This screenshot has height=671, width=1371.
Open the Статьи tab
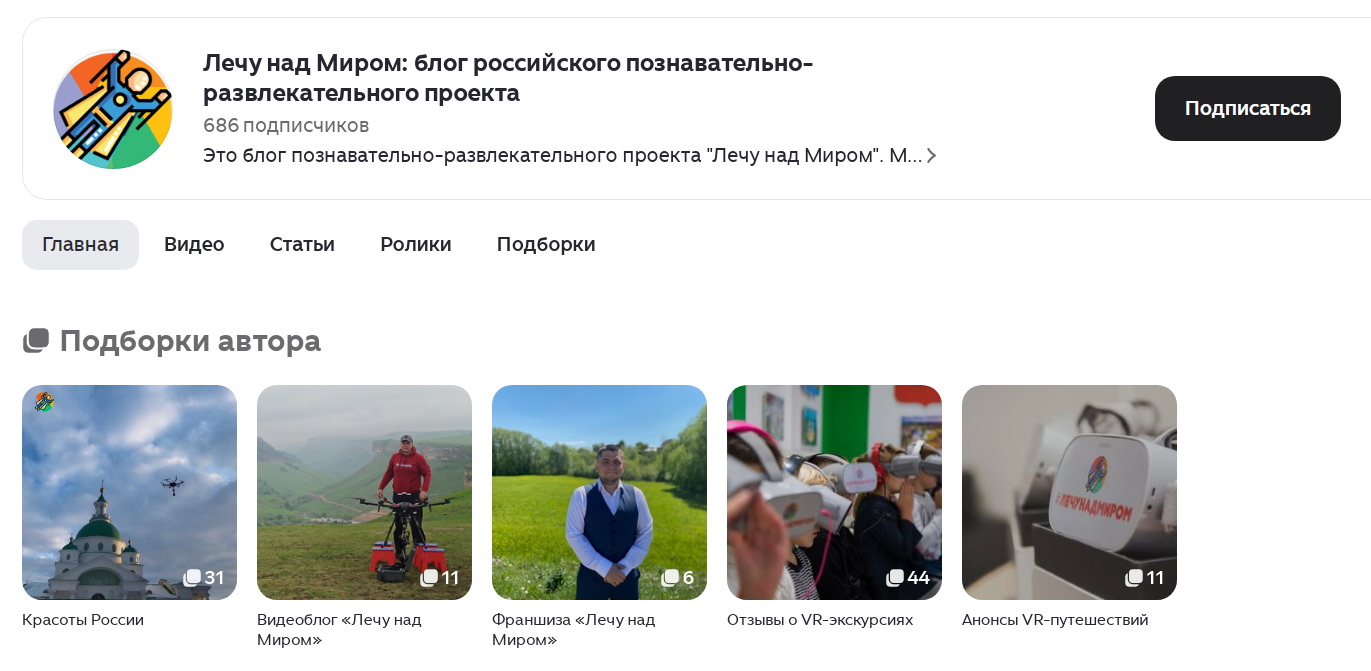302,245
